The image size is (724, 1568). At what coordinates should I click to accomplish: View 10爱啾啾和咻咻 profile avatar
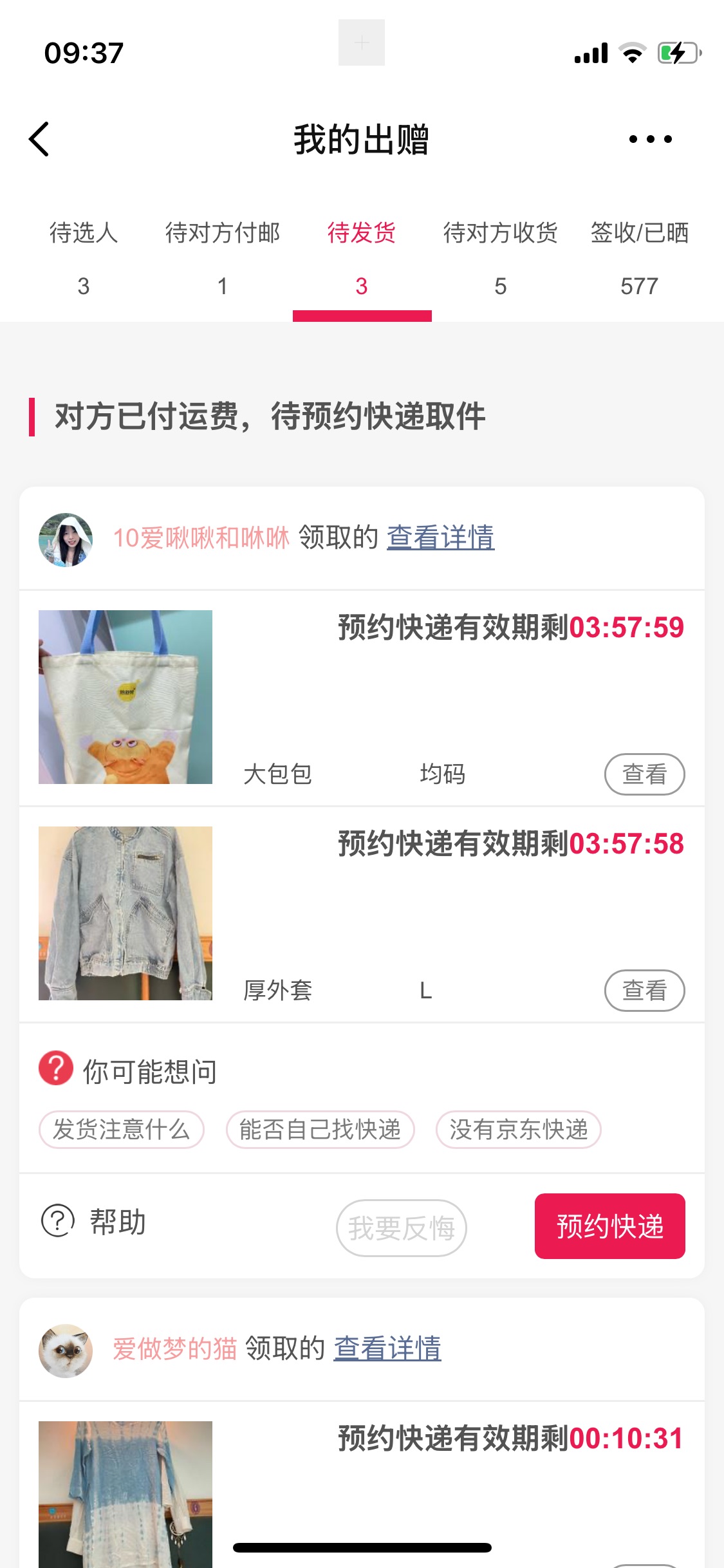point(66,540)
